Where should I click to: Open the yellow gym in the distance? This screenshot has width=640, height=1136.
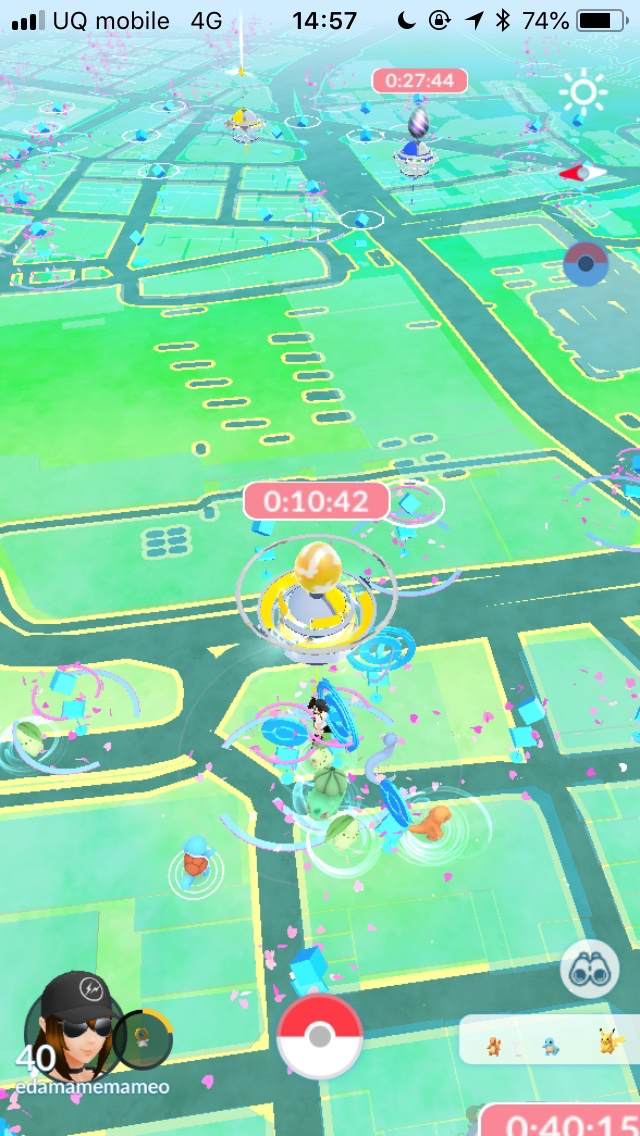point(242,124)
